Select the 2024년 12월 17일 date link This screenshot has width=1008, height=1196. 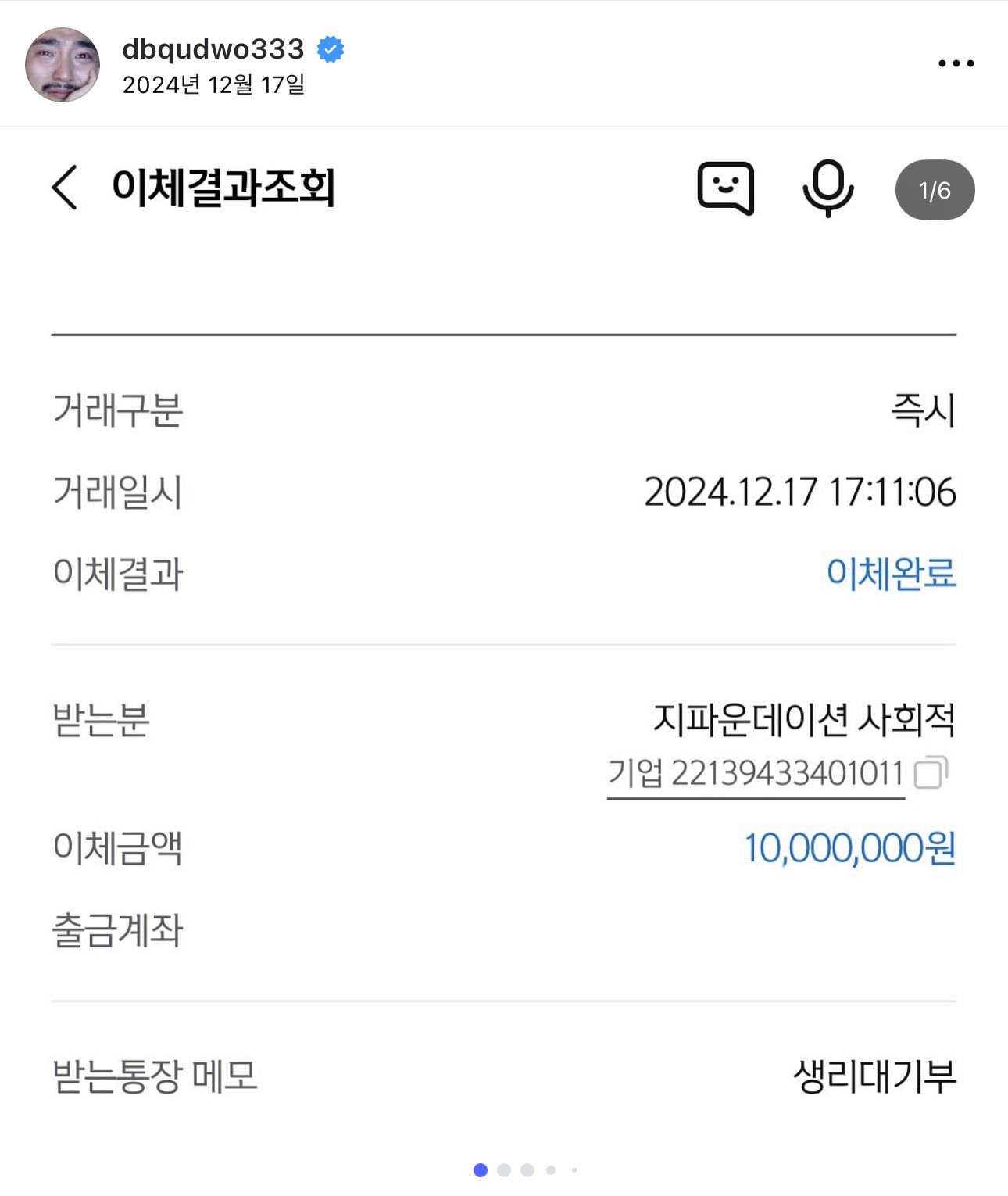(x=213, y=86)
